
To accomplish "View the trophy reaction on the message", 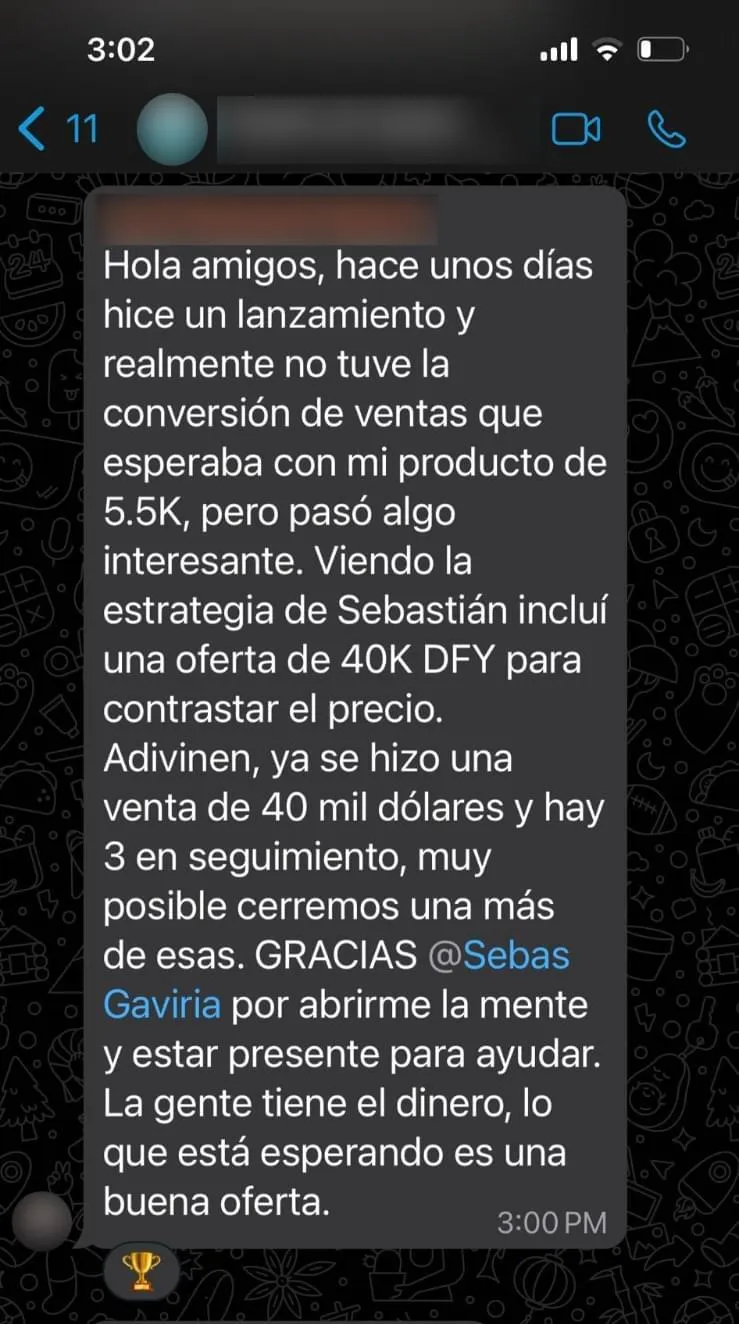I will [x=141, y=1271].
